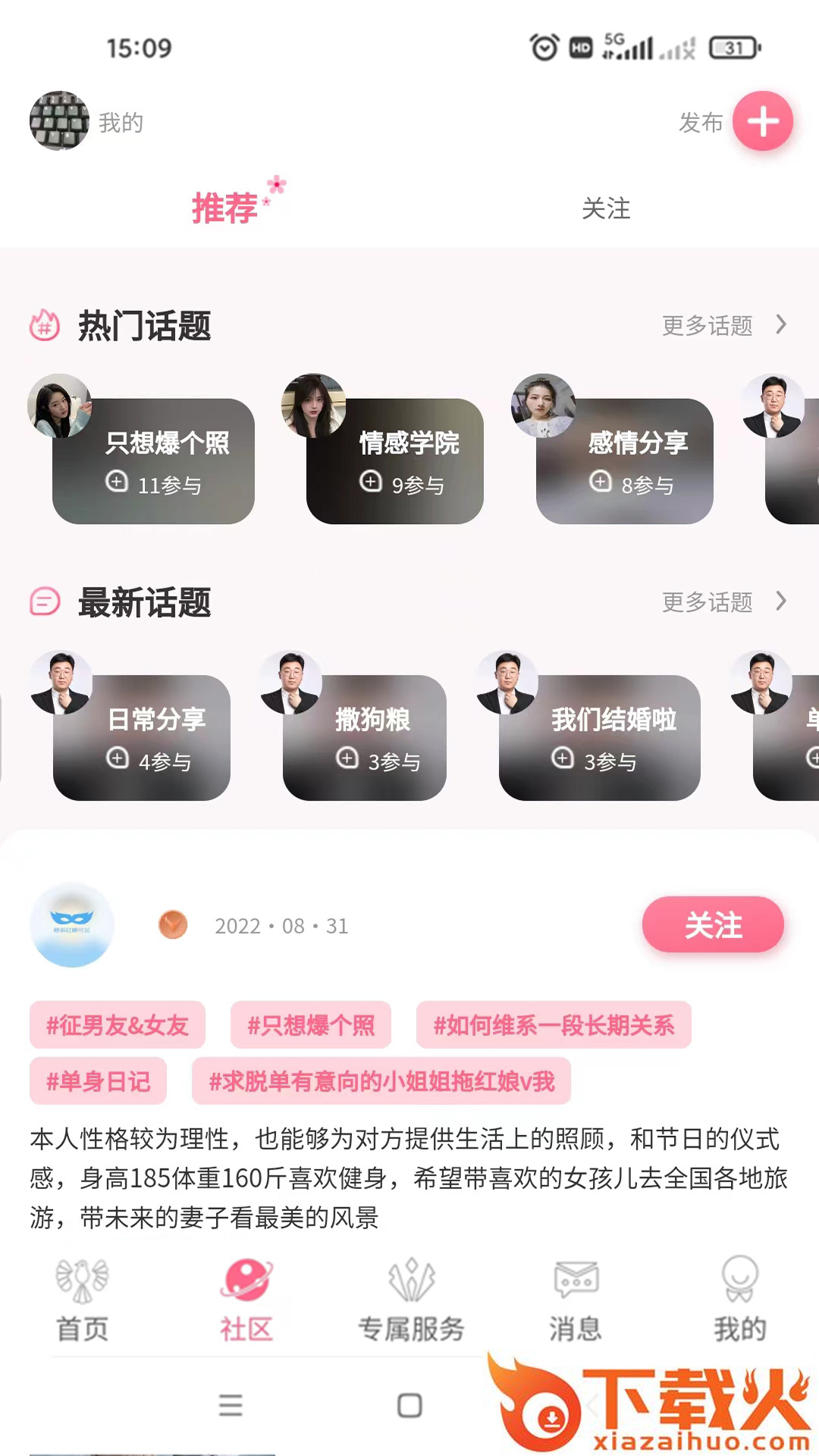Image resolution: width=819 pixels, height=1456 pixels.
Task: Open the 只想爆个照 topic card
Action: point(153,461)
